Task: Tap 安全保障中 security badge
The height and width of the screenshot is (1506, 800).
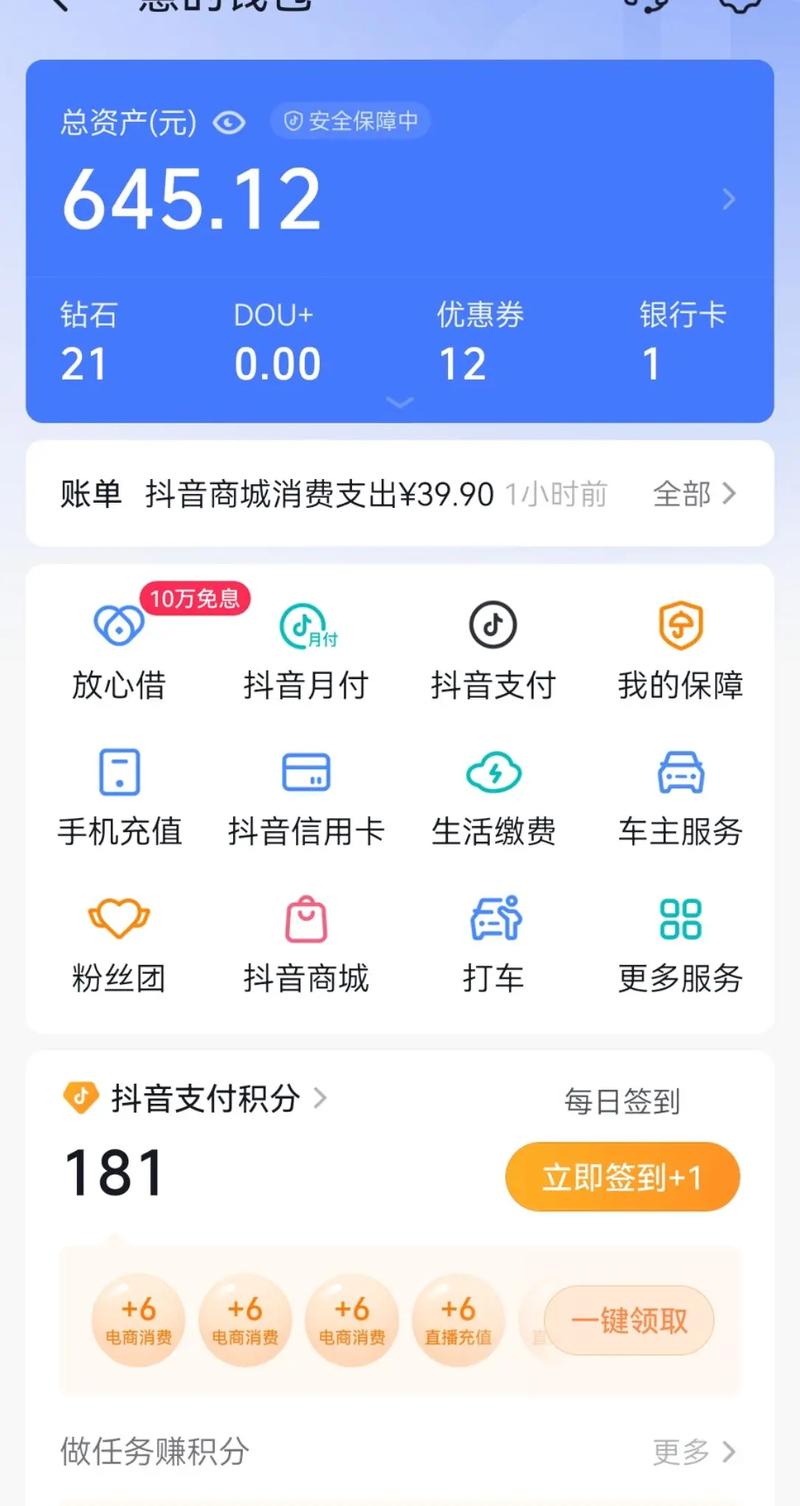Action: point(351,120)
